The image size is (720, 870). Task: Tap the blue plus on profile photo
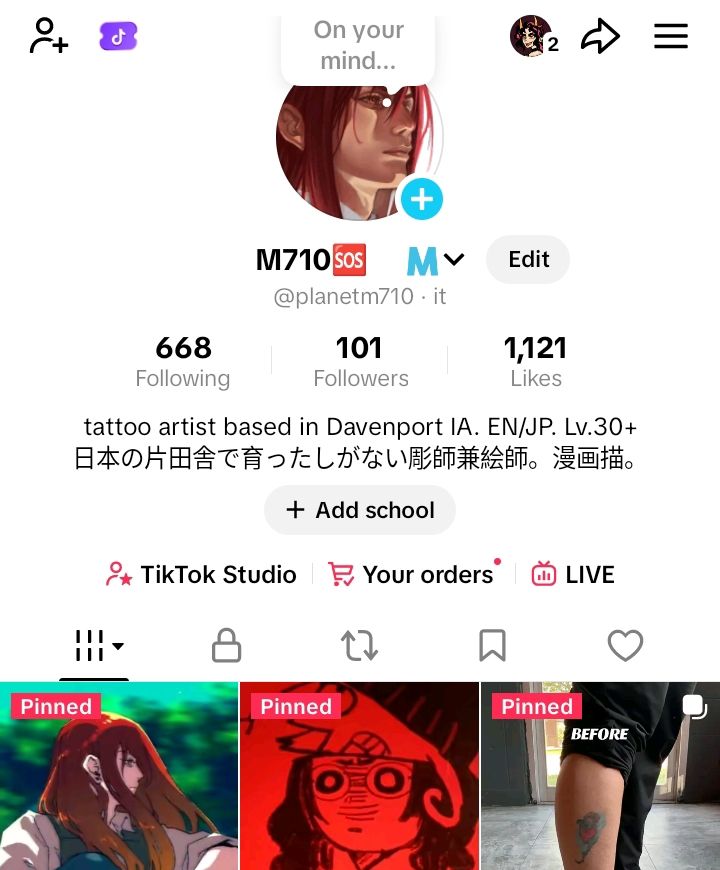point(421,199)
